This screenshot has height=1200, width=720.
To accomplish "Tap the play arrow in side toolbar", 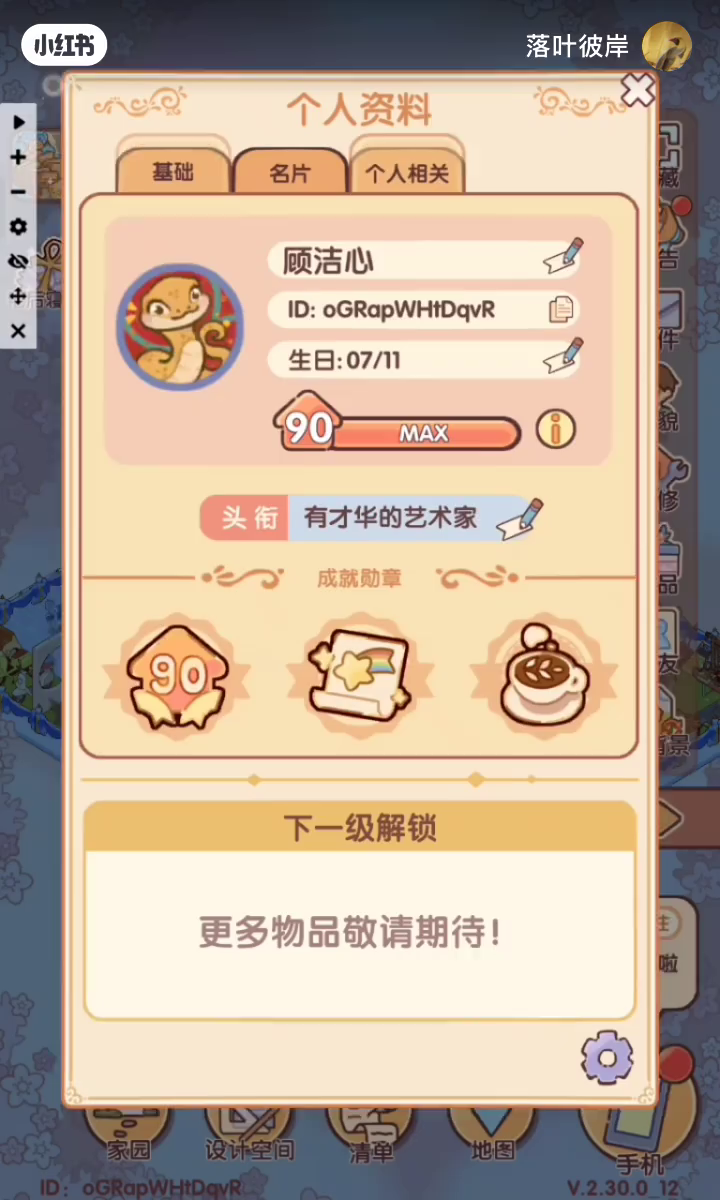I will click(x=18, y=122).
